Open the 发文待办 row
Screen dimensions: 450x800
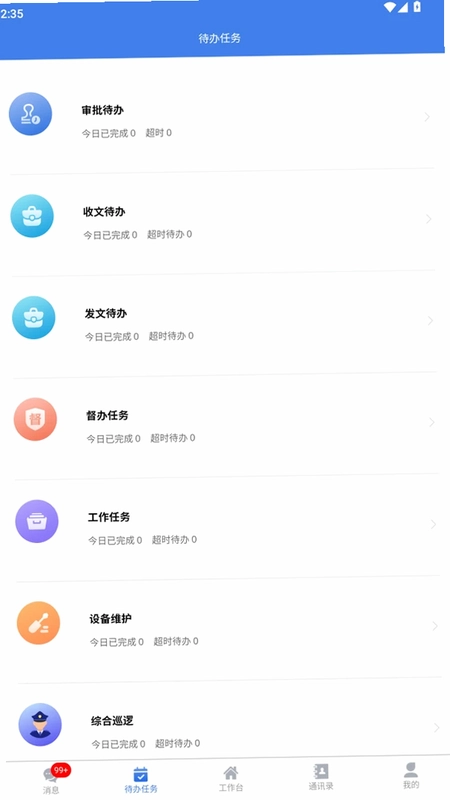tap(222, 323)
